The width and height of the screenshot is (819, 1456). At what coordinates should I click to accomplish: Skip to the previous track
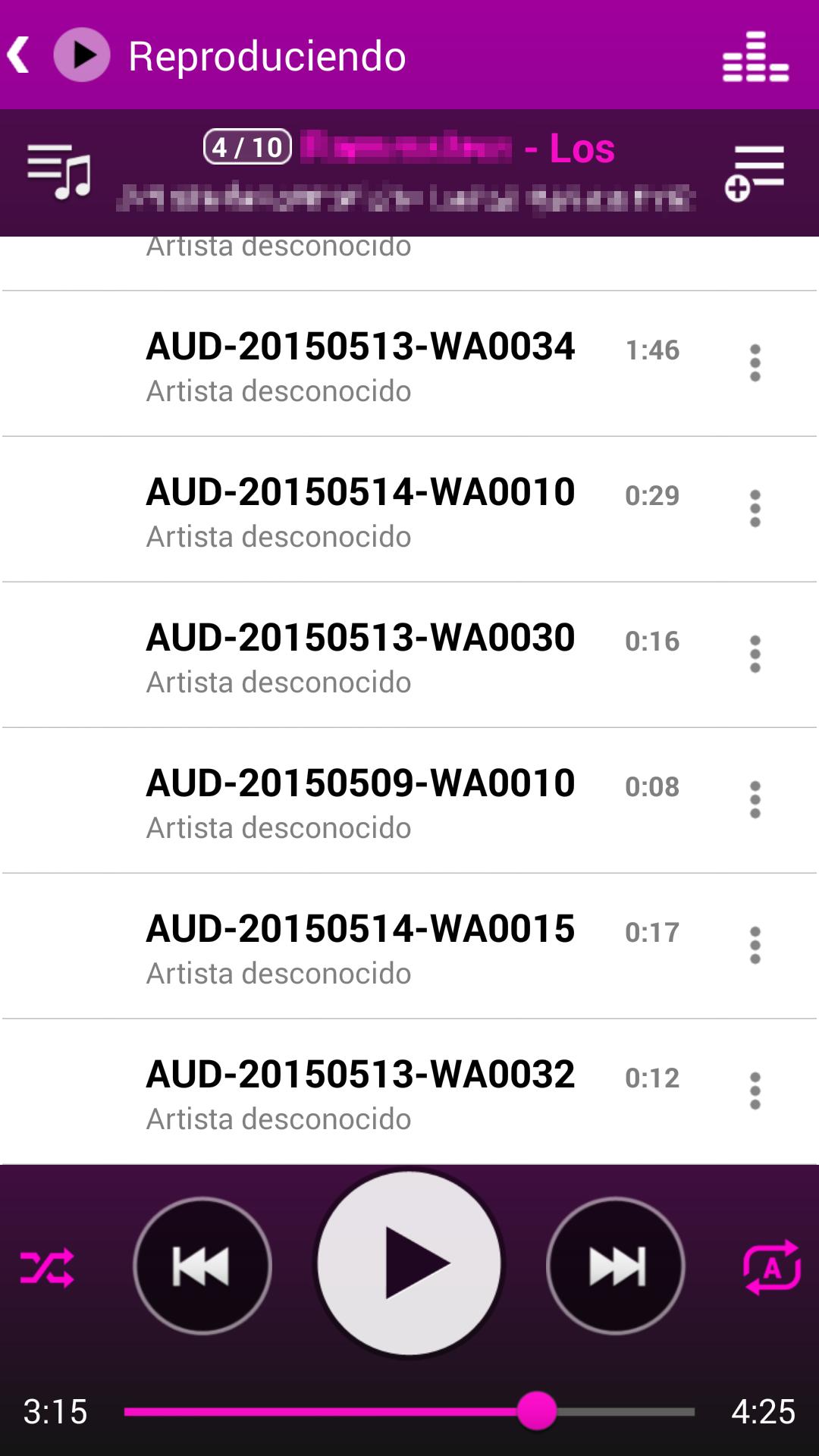tap(202, 1266)
